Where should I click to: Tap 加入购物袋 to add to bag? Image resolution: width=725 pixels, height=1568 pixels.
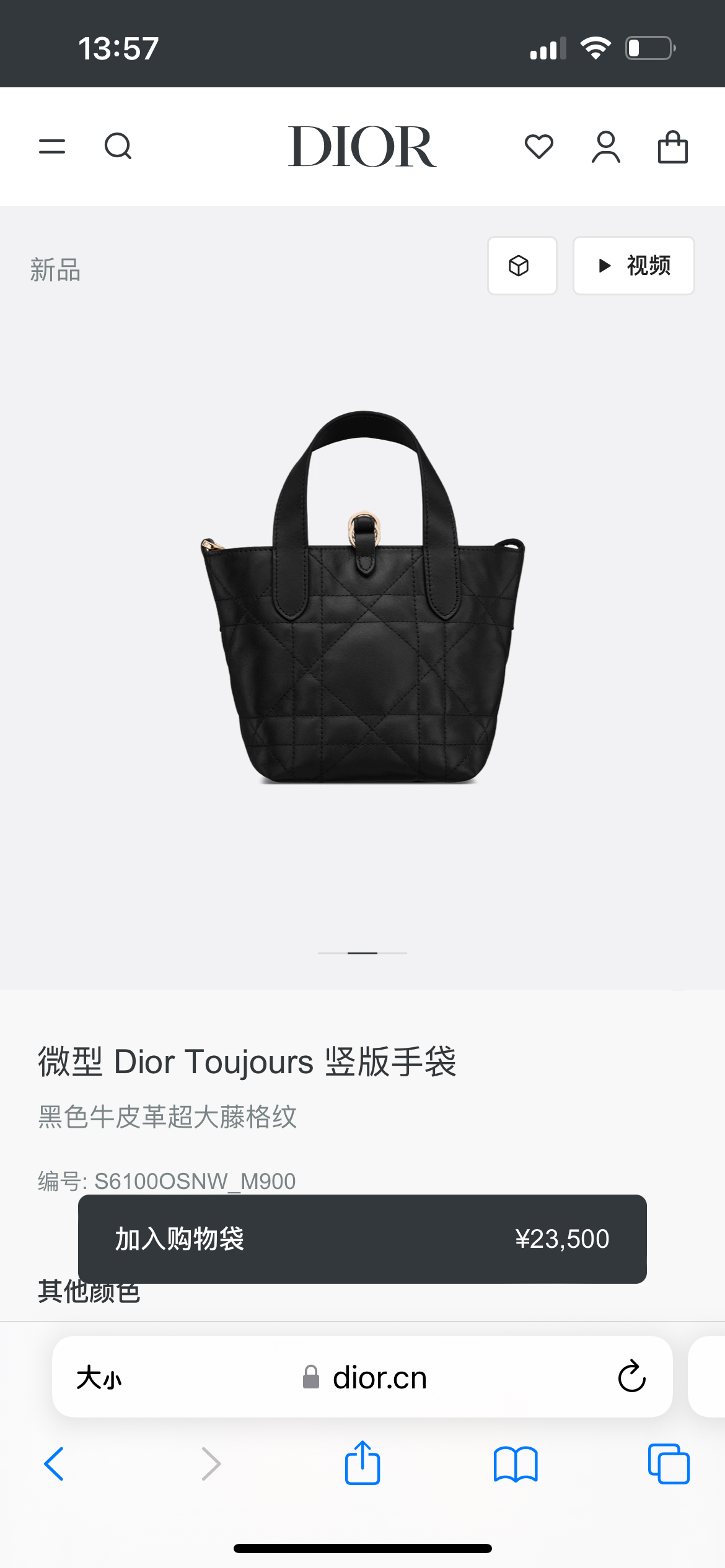(x=362, y=1239)
